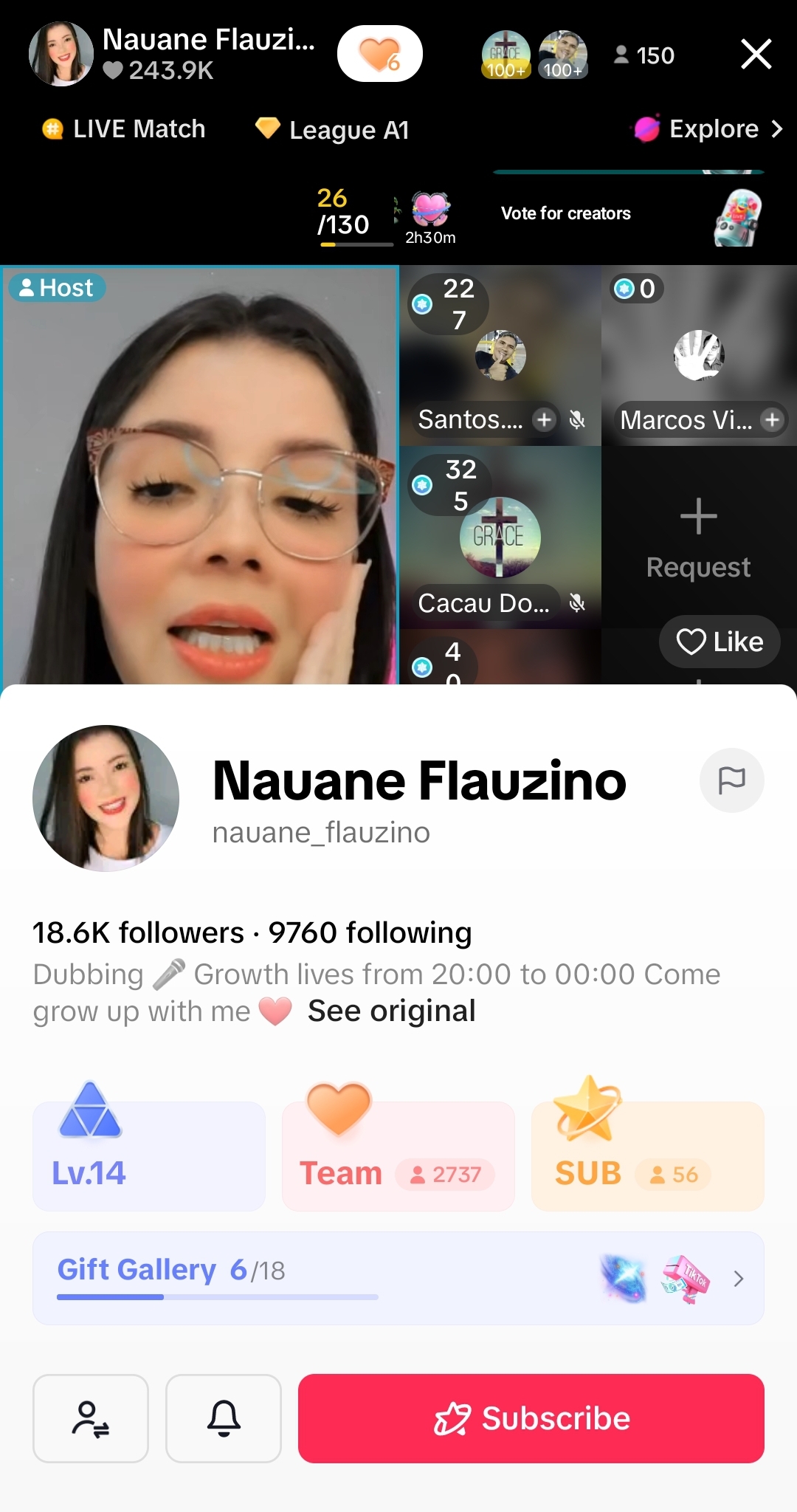Request to join the live as guest
Screen dimensions: 797x1512
698,537
